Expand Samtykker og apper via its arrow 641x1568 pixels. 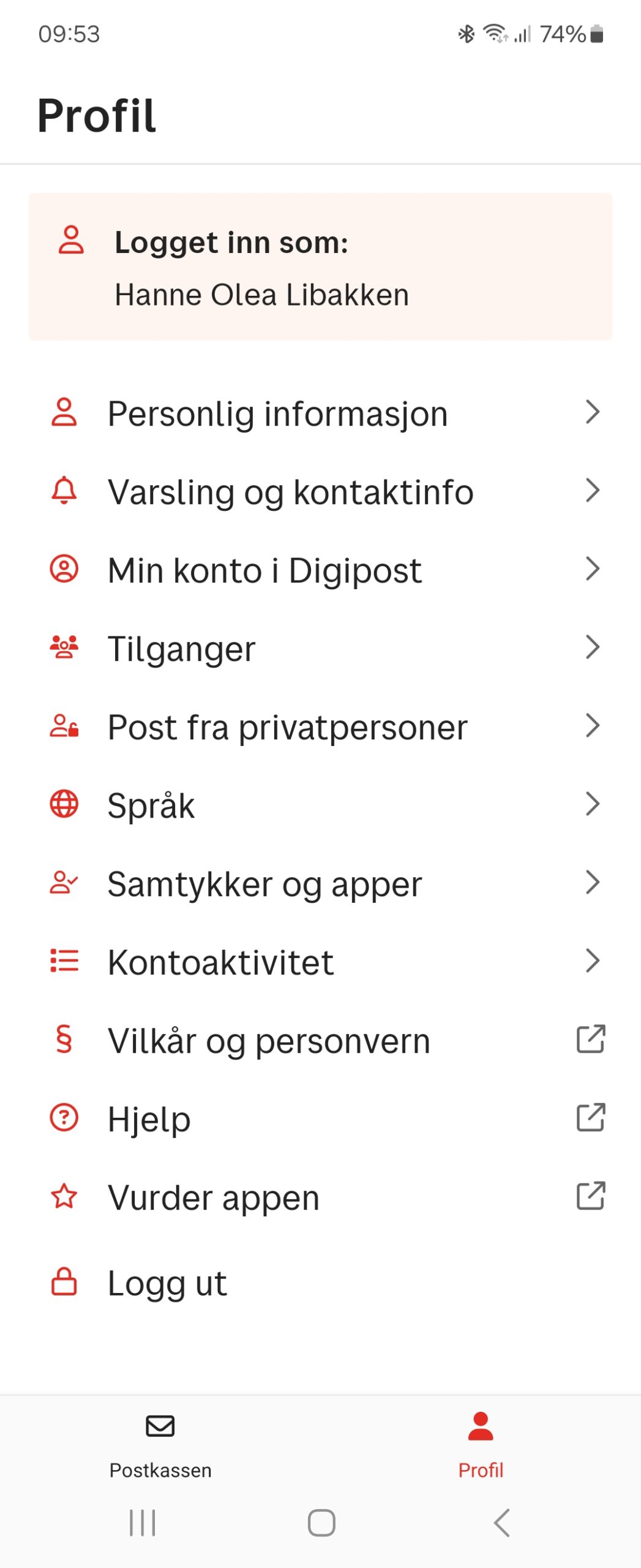[x=591, y=883]
